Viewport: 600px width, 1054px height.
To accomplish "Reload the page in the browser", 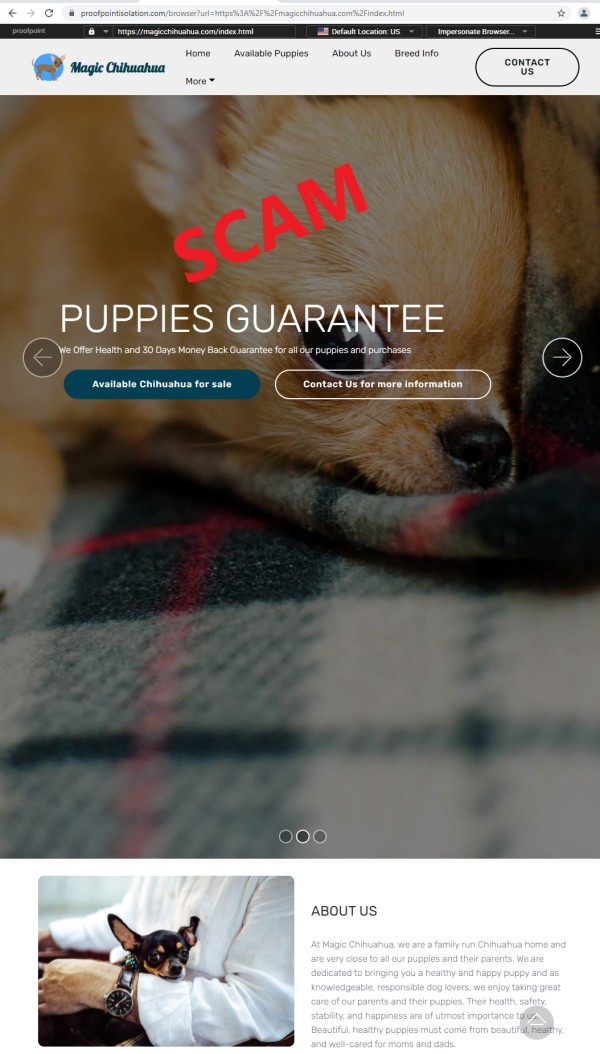I will click(x=48, y=13).
